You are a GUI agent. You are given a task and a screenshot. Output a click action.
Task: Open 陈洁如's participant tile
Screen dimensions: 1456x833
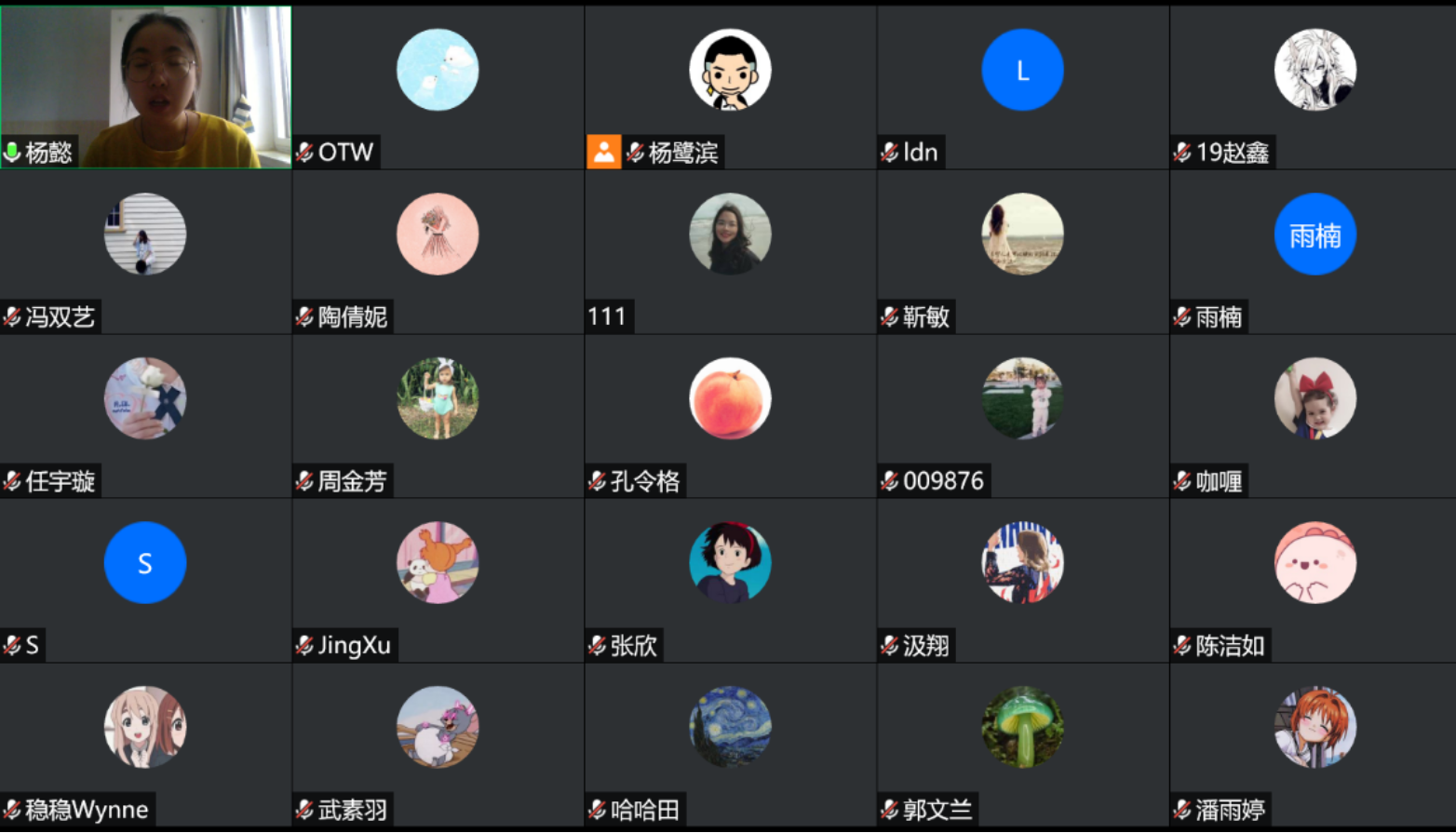point(1314,580)
